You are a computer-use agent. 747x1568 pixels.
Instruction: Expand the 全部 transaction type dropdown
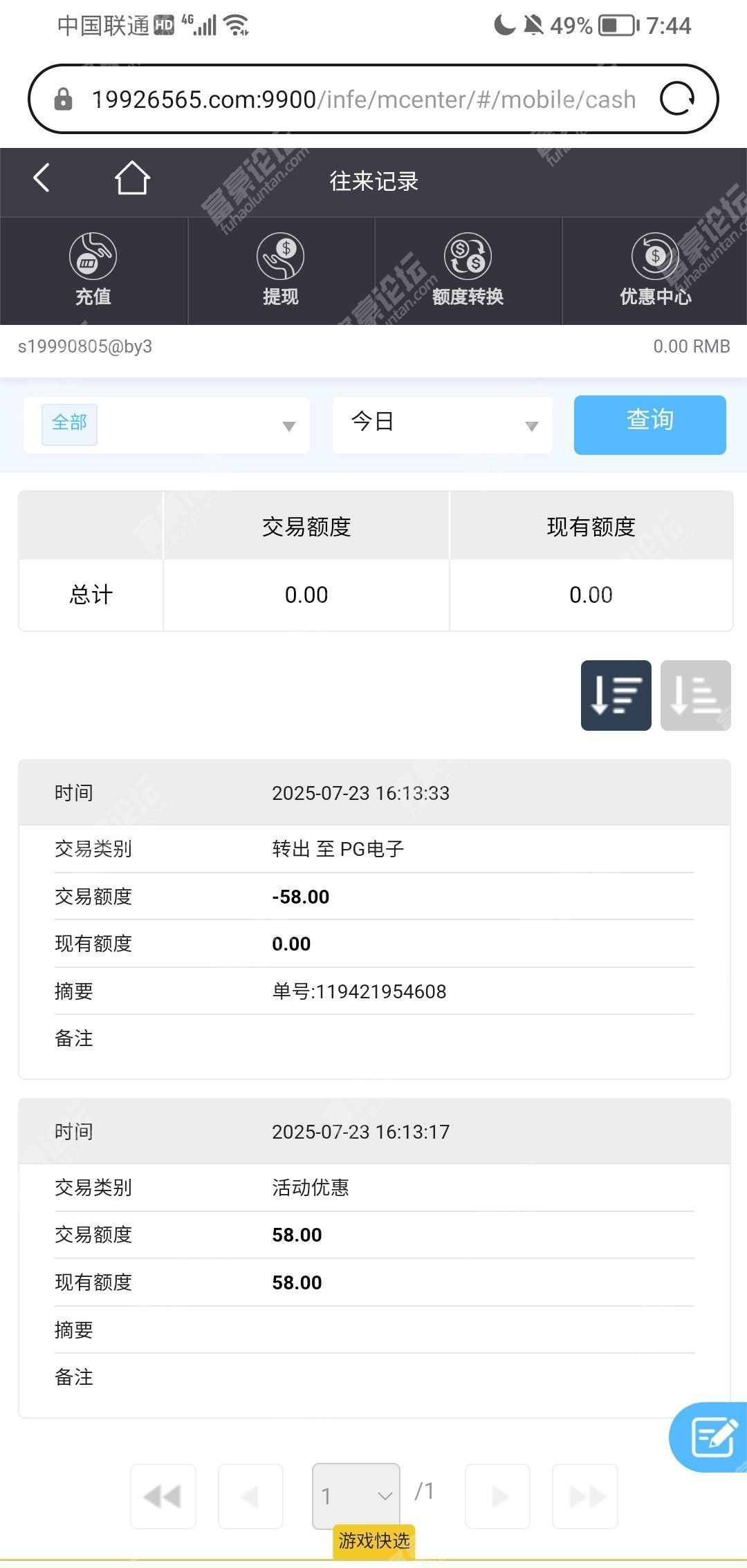(167, 424)
